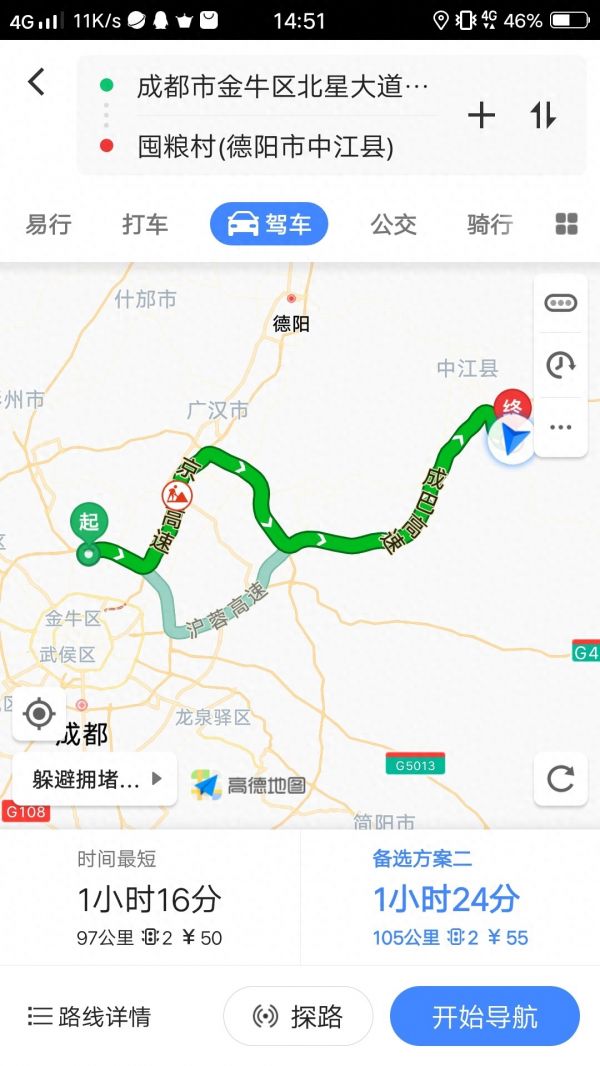Choose 备选方案二 1小时24分 route
The height and width of the screenshot is (1066, 600).
pos(449,898)
